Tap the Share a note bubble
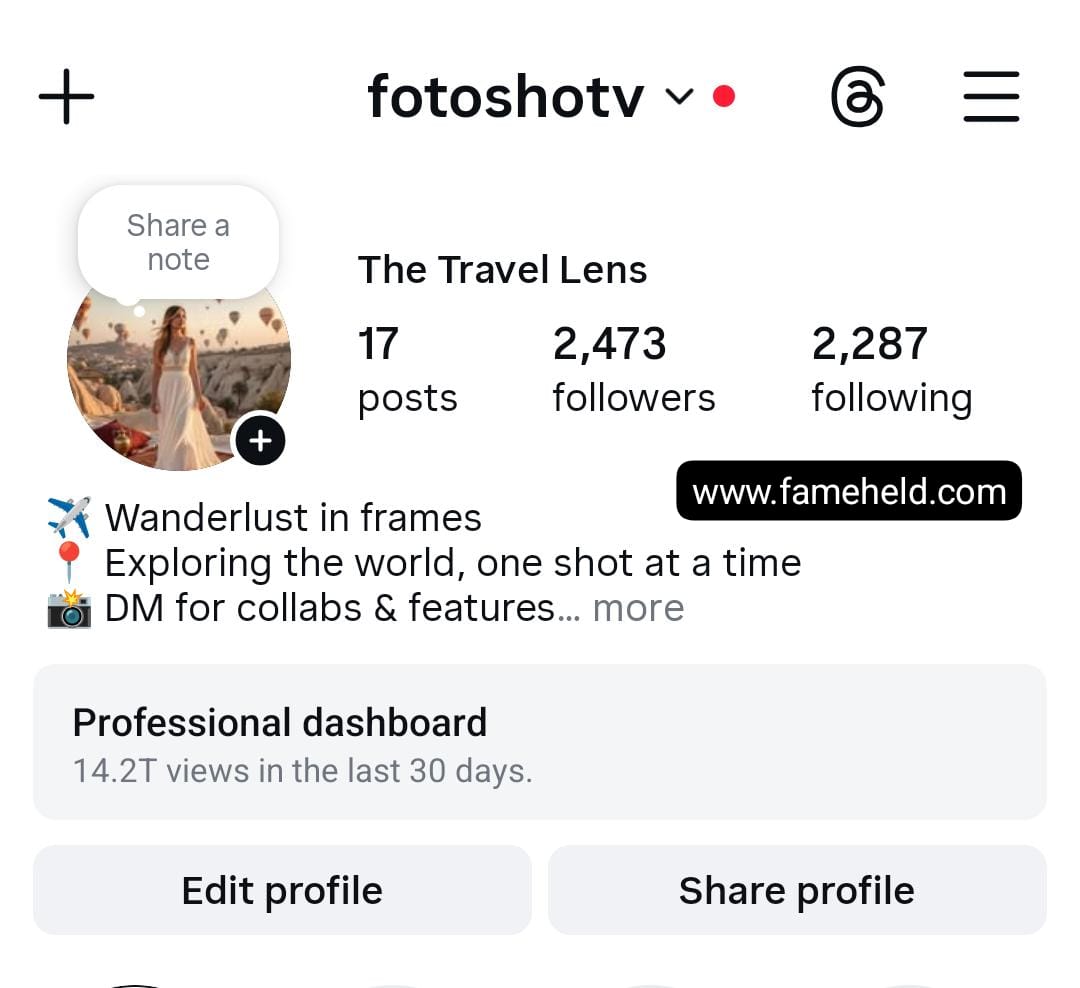The height and width of the screenshot is (988, 1080). pyautogui.click(x=178, y=242)
